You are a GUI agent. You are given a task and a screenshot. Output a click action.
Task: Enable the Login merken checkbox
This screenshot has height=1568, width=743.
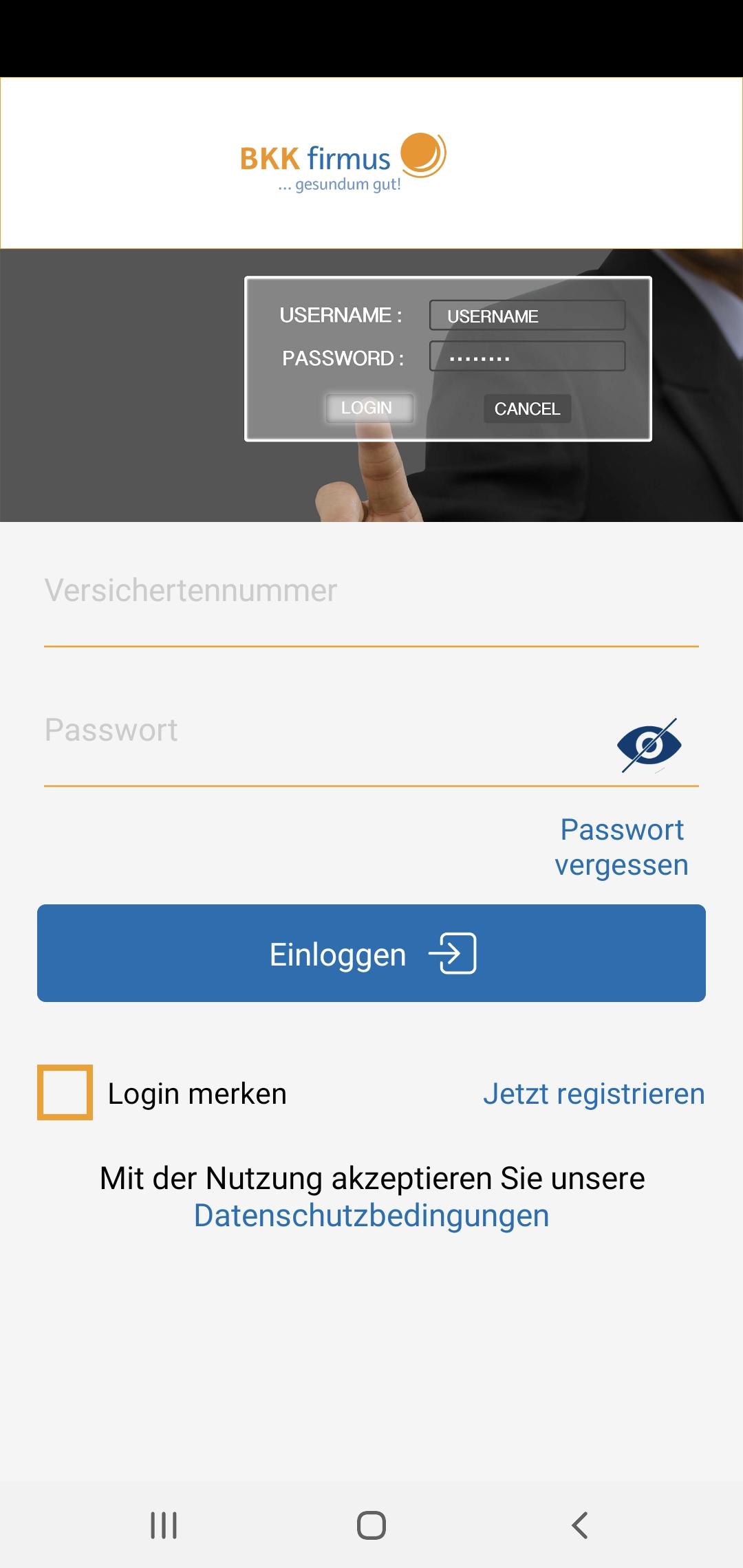pyautogui.click(x=65, y=1093)
